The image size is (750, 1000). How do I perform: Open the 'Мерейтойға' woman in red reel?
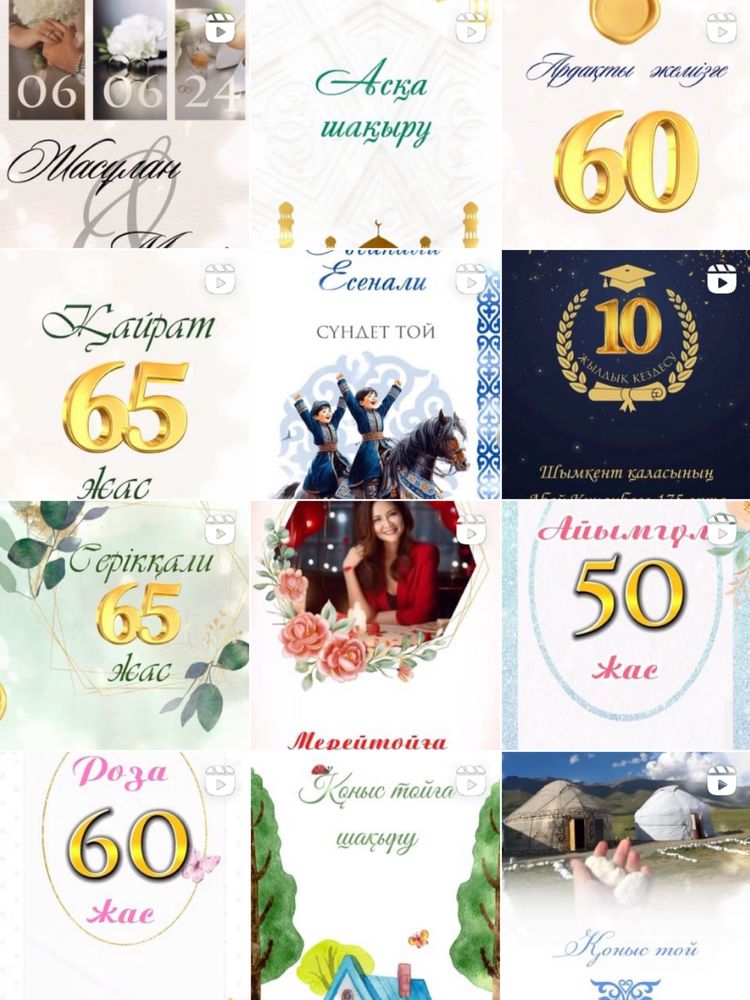(x=375, y=625)
